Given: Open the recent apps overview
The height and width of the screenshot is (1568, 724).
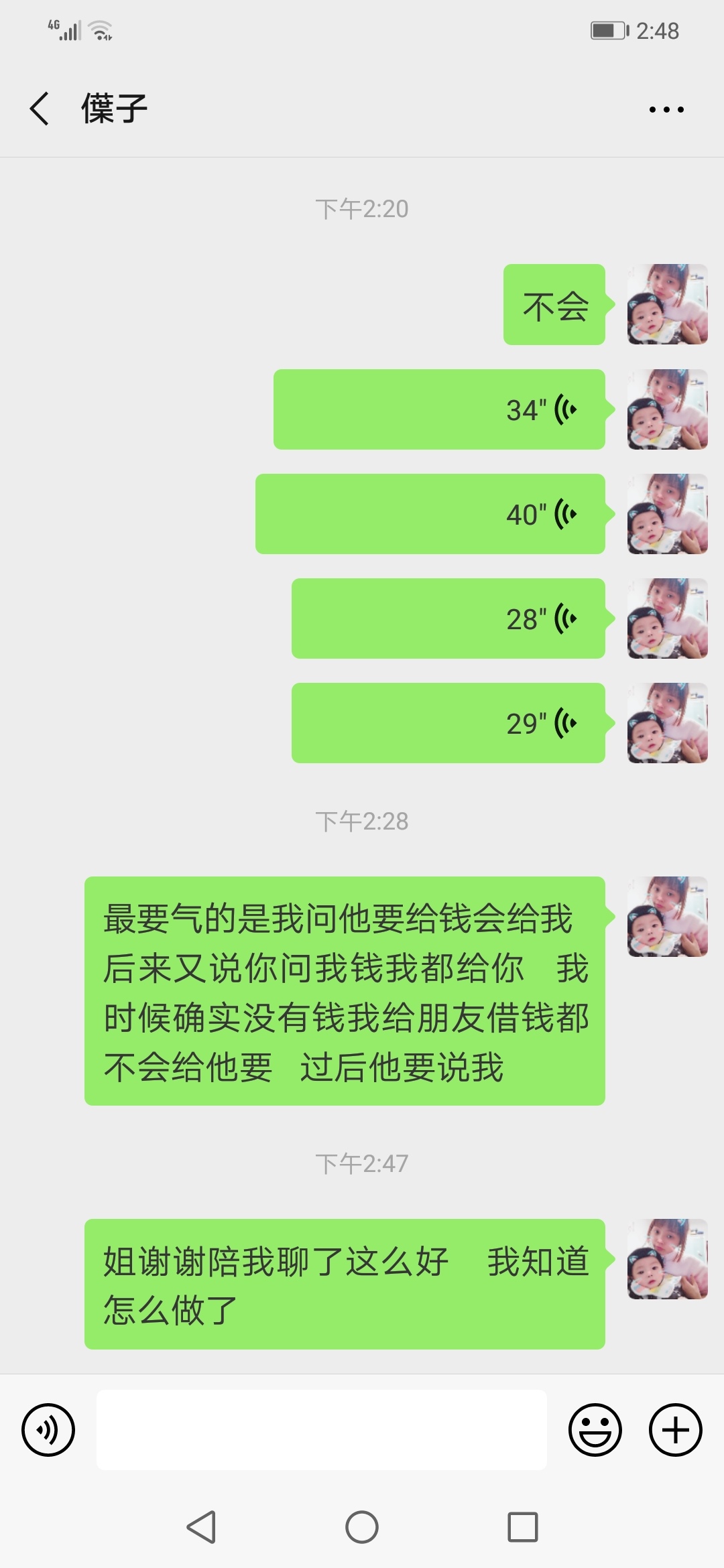Looking at the screenshot, I should pos(523,1527).
